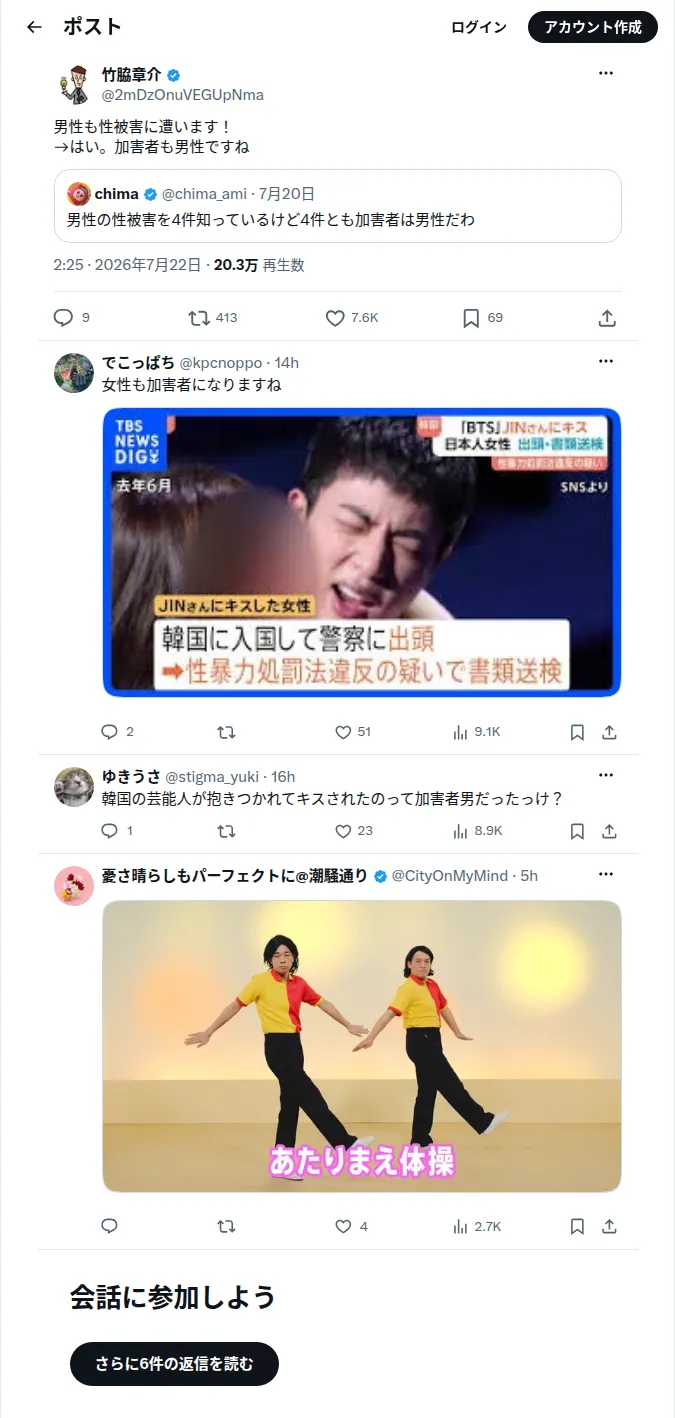
Task: Open the overflow menu on 竹脇章介's post
Action: tap(605, 73)
